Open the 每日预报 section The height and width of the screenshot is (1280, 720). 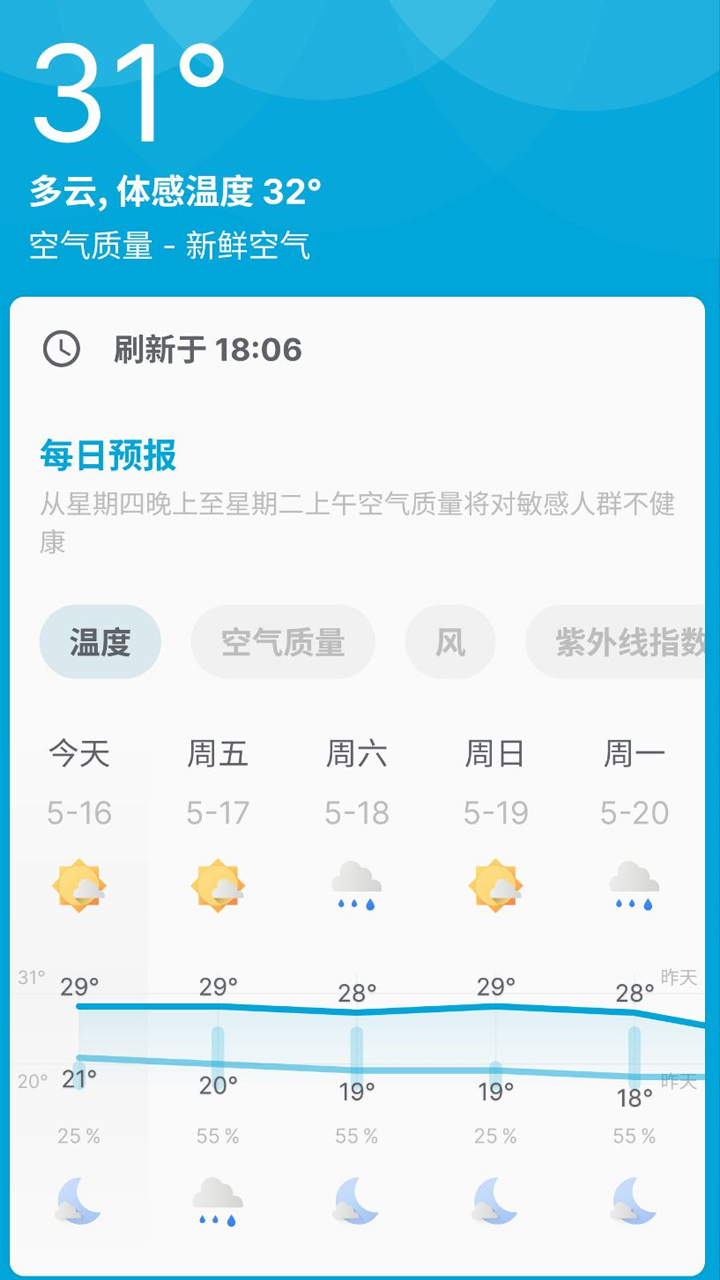coord(107,455)
